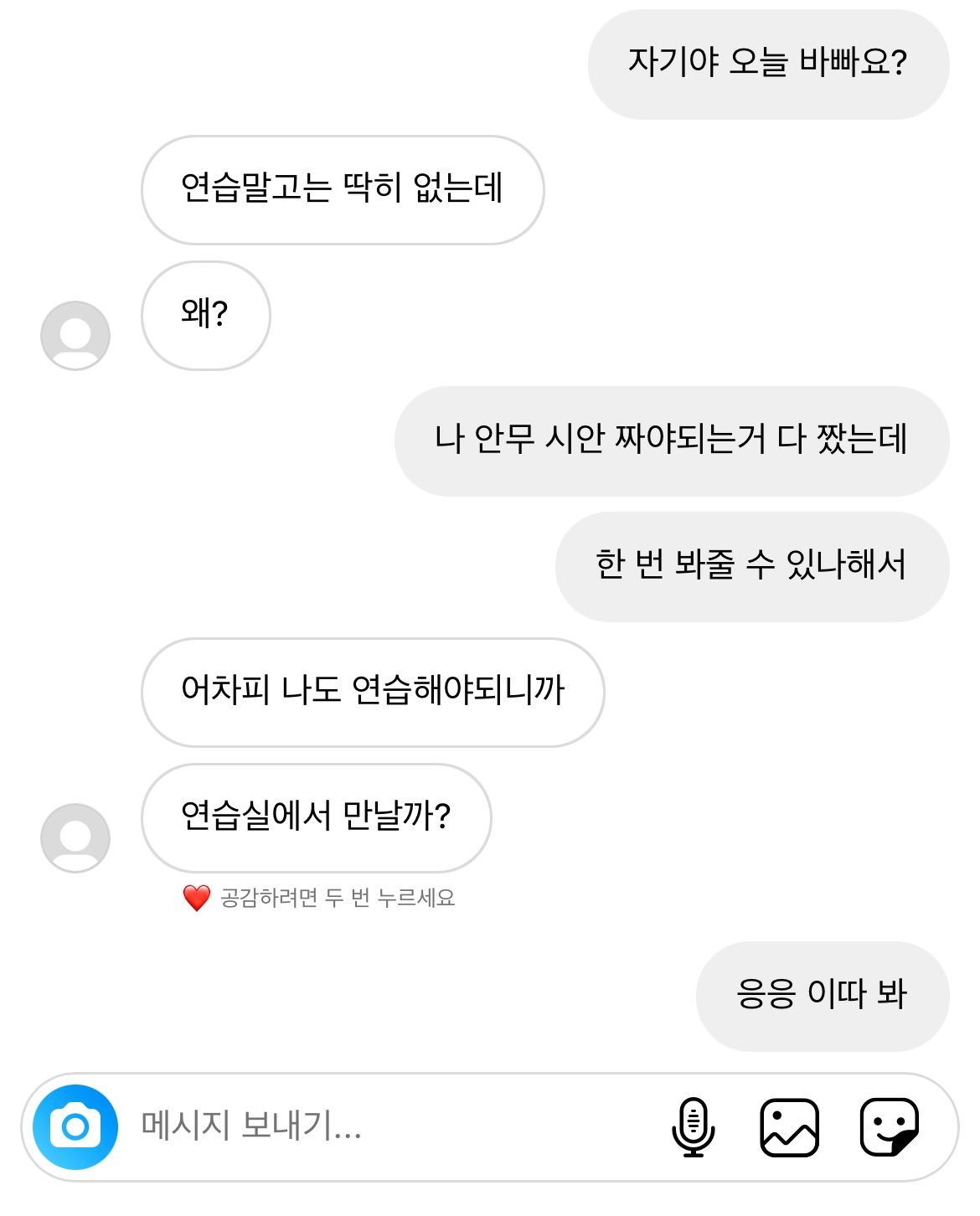This screenshot has width=980, height=1216.
Task: Tap the heart reaction under 연습실에서 만날까?
Action: coord(197,898)
